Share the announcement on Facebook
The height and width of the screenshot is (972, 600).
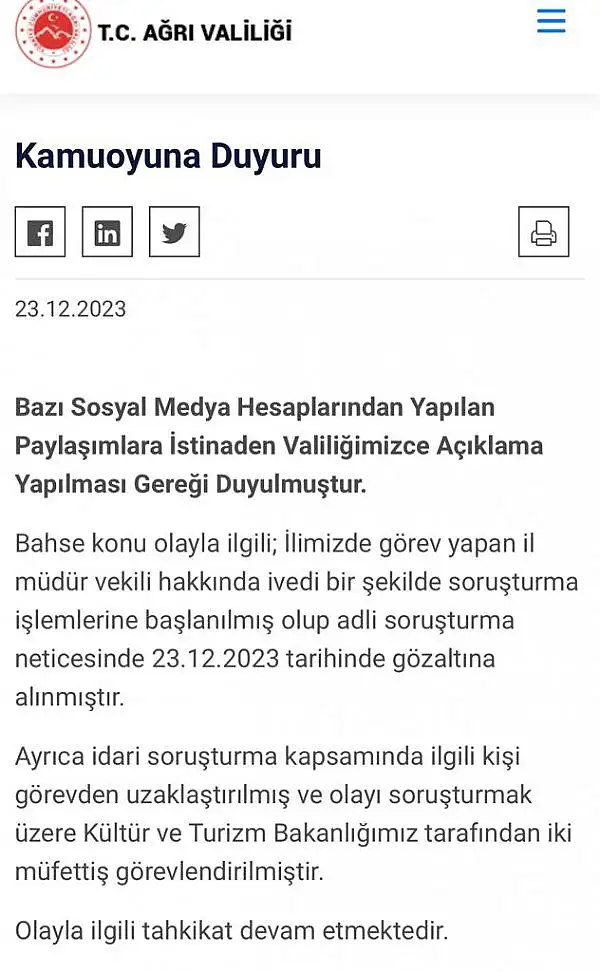pos(40,232)
